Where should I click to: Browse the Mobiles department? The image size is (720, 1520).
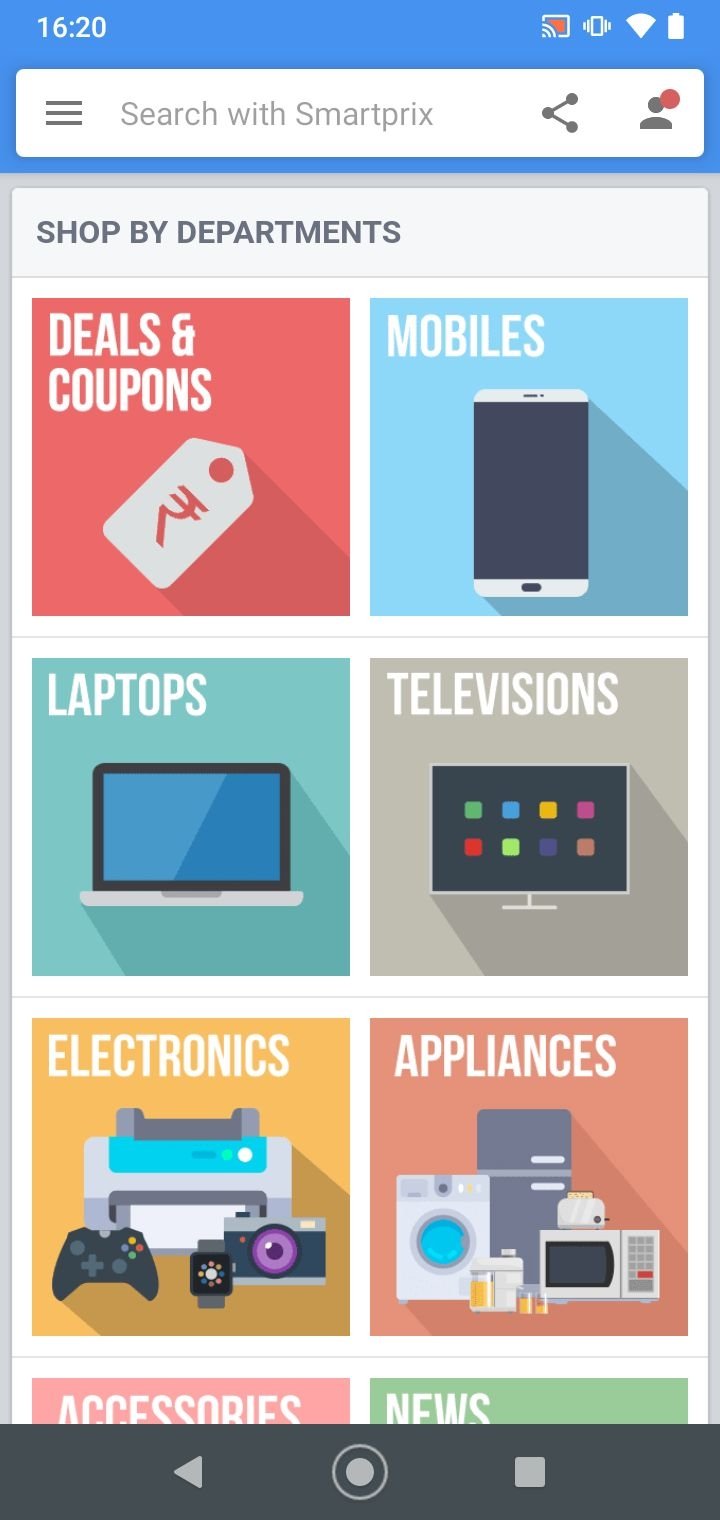[x=529, y=457]
